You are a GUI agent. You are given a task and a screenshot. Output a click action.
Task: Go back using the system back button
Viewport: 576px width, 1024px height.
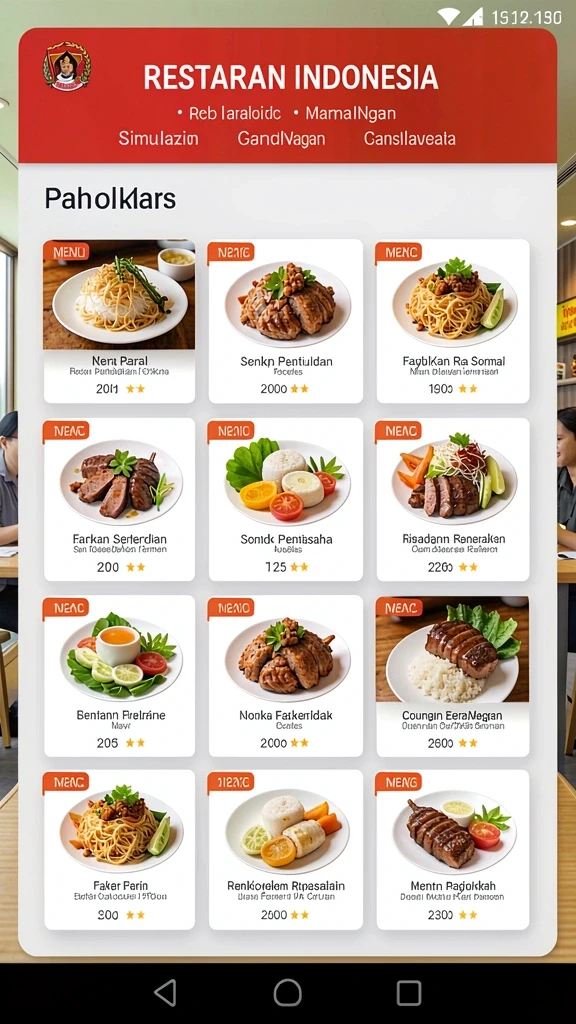coord(165,993)
